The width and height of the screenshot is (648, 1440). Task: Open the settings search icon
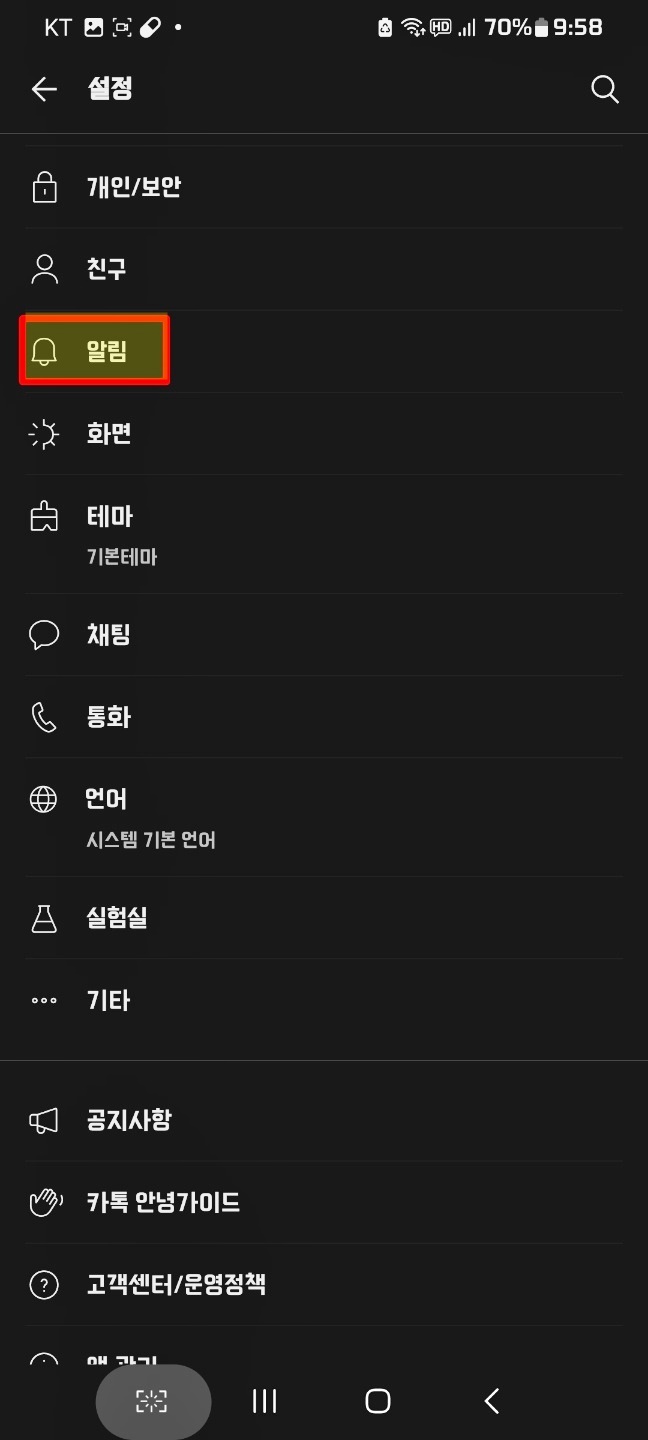click(604, 90)
